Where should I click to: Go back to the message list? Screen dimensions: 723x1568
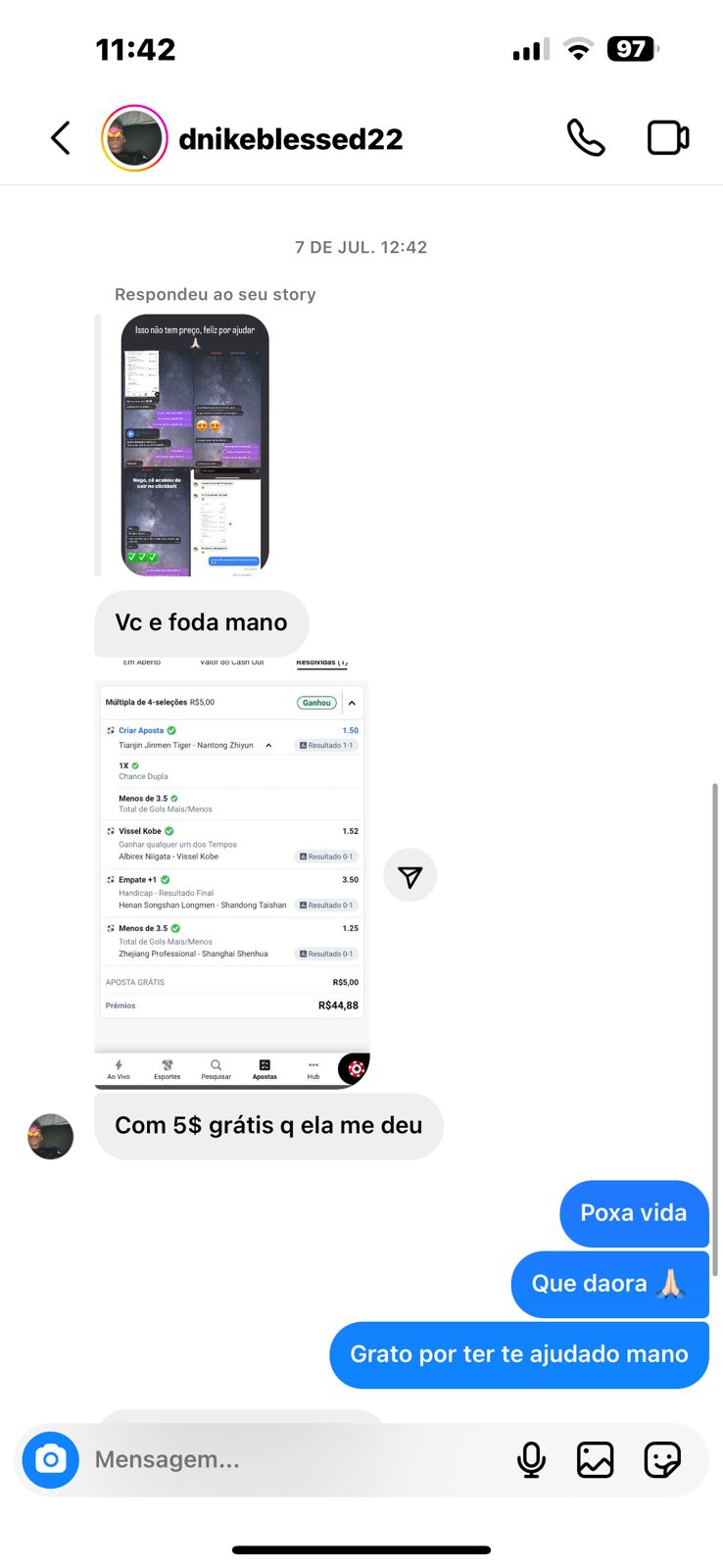[x=61, y=138]
